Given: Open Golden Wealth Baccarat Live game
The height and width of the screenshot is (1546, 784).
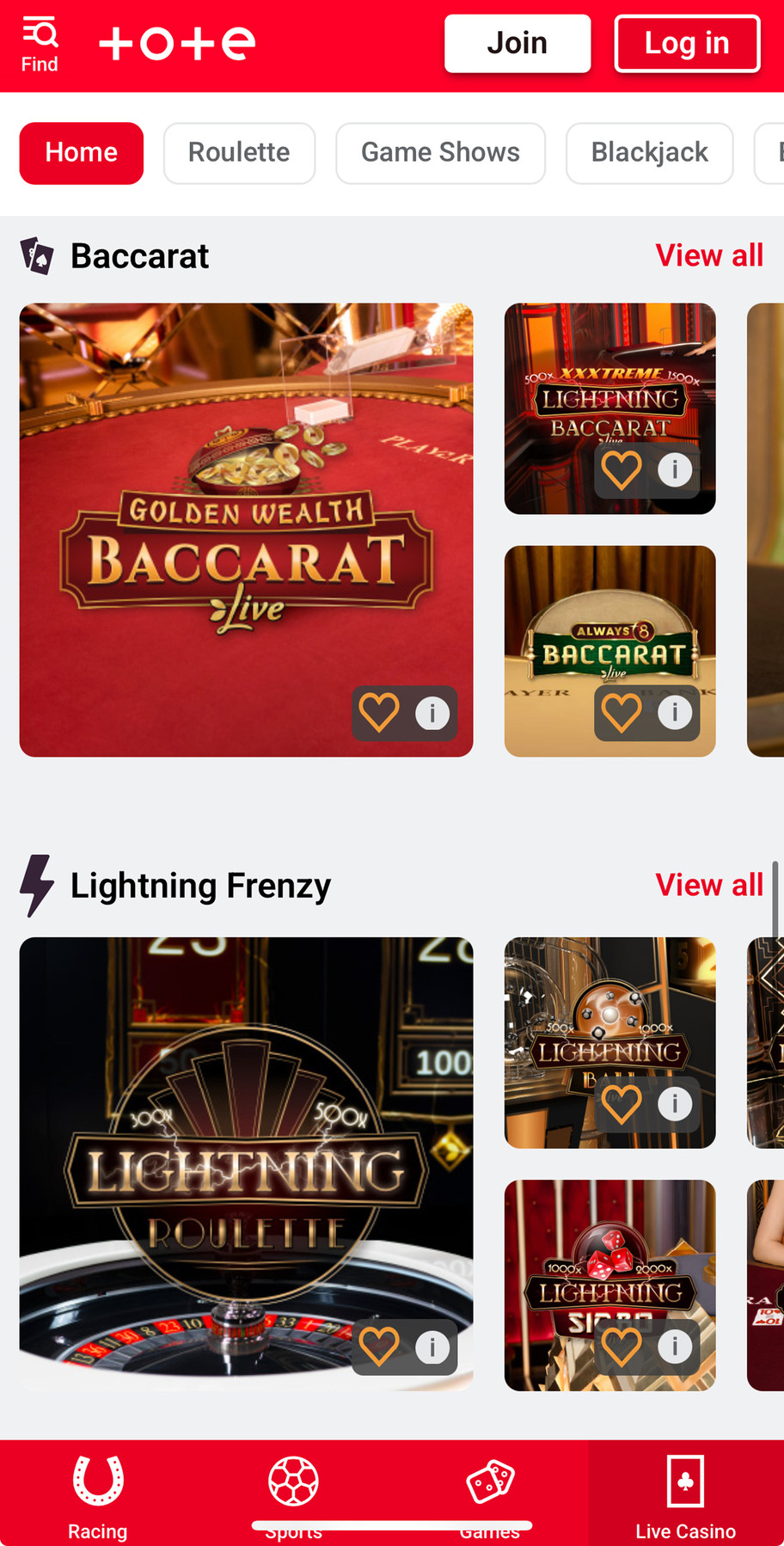Looking at the screenshot, I should 246,516.
